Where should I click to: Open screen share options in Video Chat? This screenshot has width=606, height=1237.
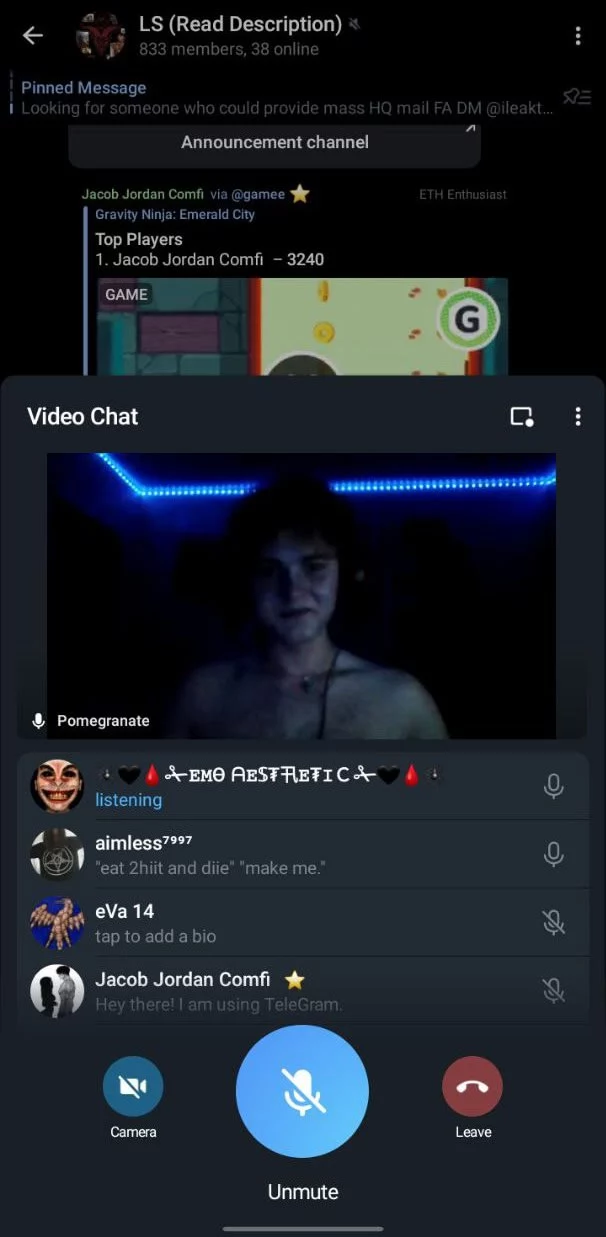click(x=522, y=417)
